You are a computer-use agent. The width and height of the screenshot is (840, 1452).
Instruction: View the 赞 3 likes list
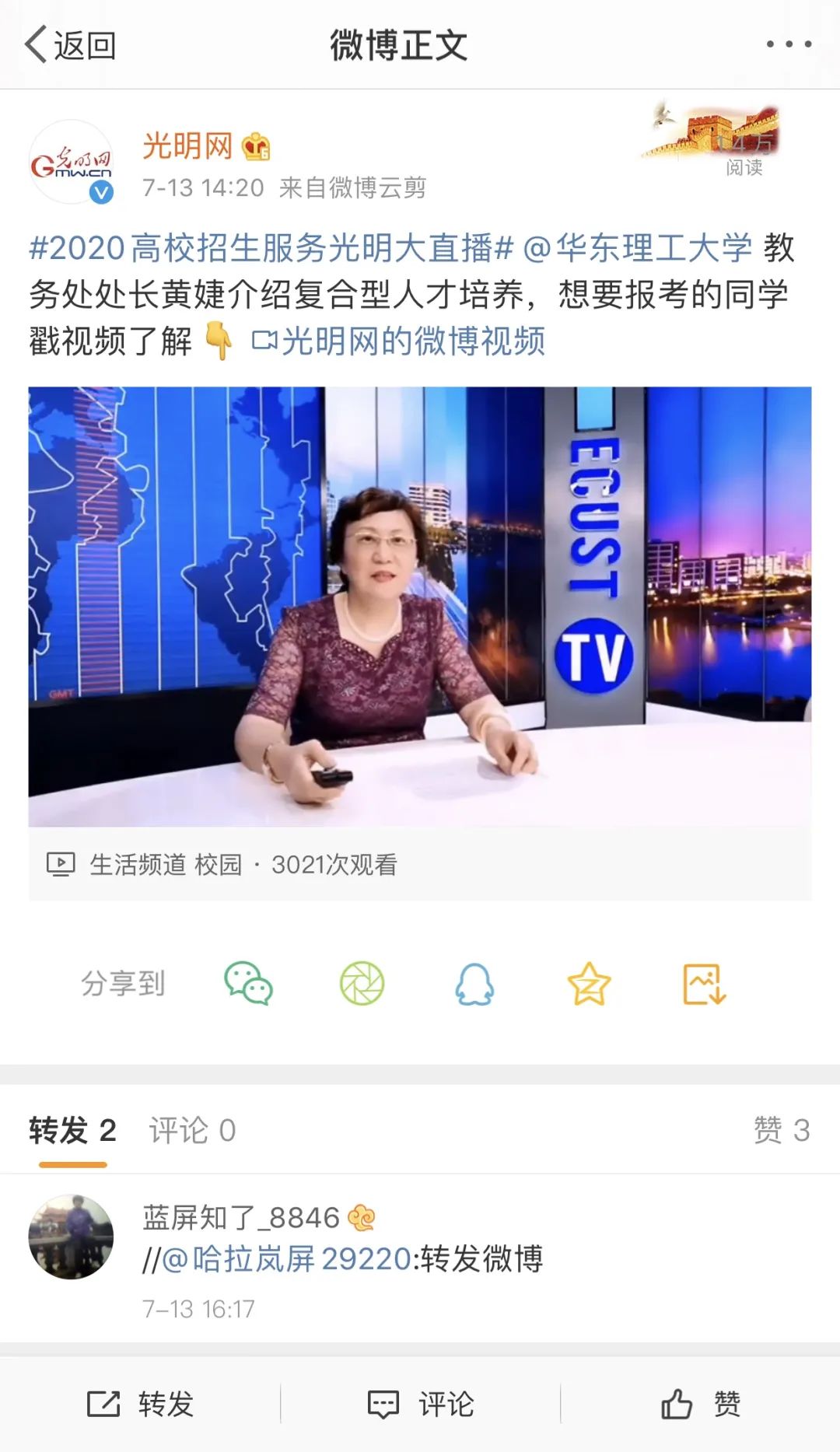(782, 1130)
